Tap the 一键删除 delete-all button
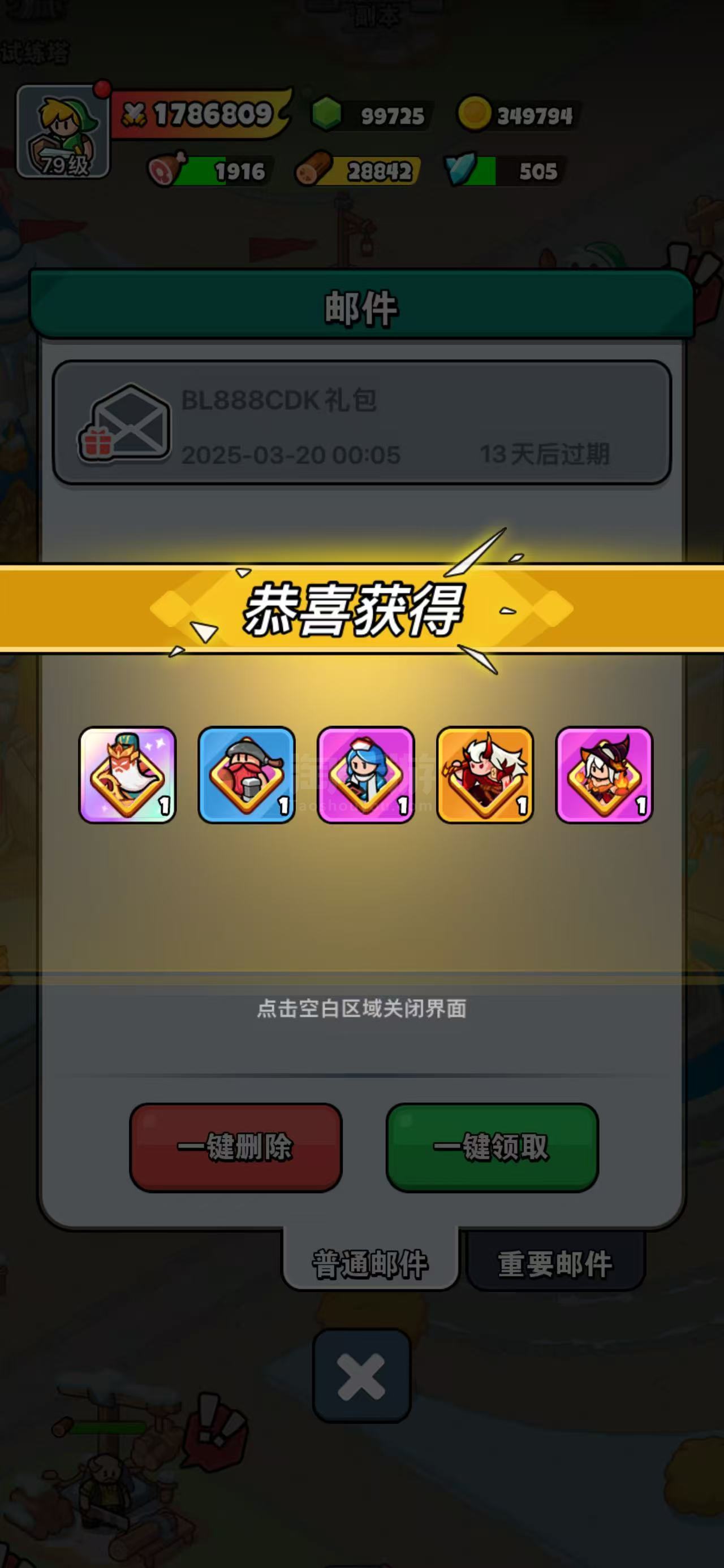This screenshot has width=724, height=1568. coord(236,1147)
